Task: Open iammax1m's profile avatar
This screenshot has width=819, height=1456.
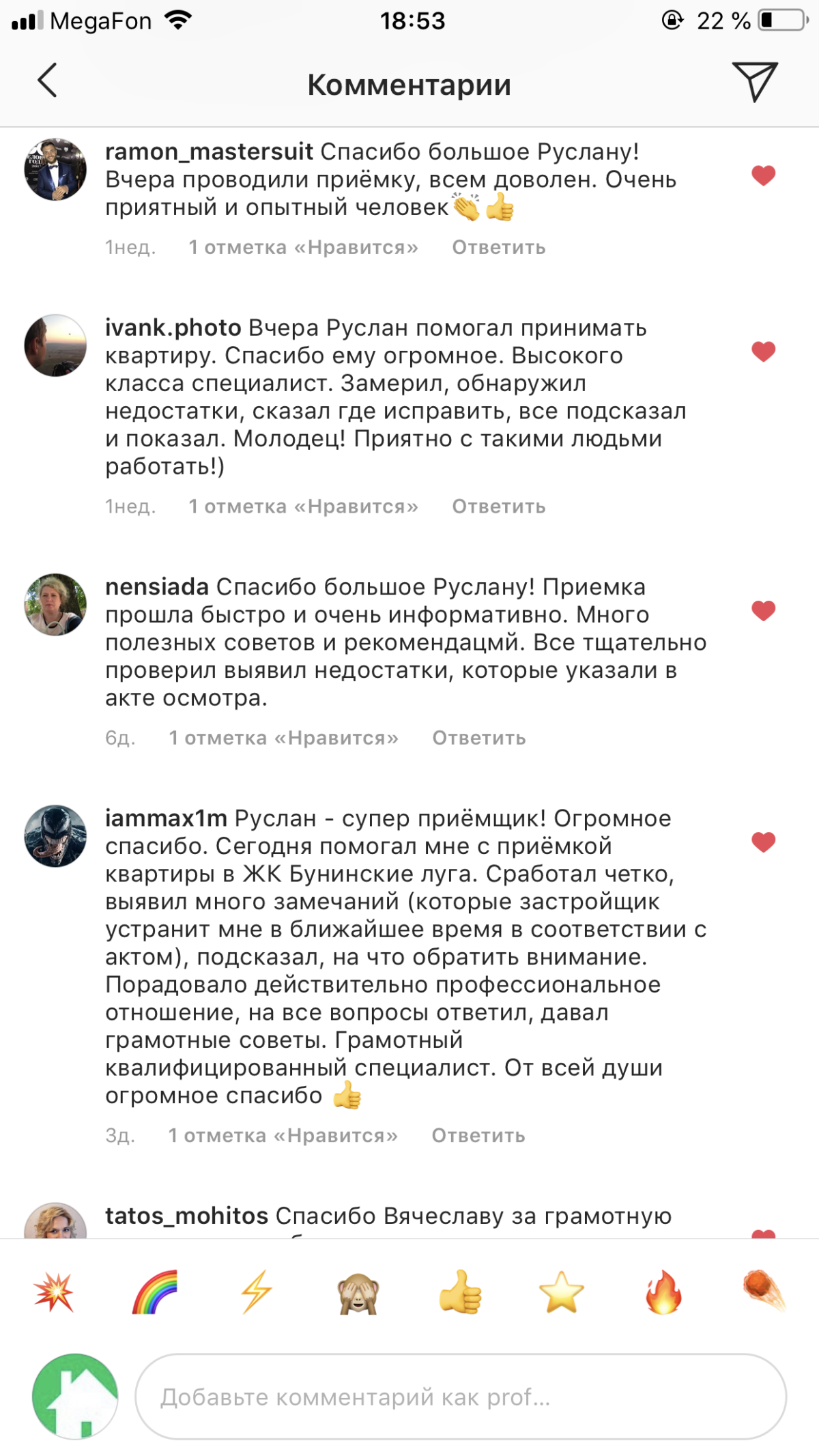Action: point(55,836)
